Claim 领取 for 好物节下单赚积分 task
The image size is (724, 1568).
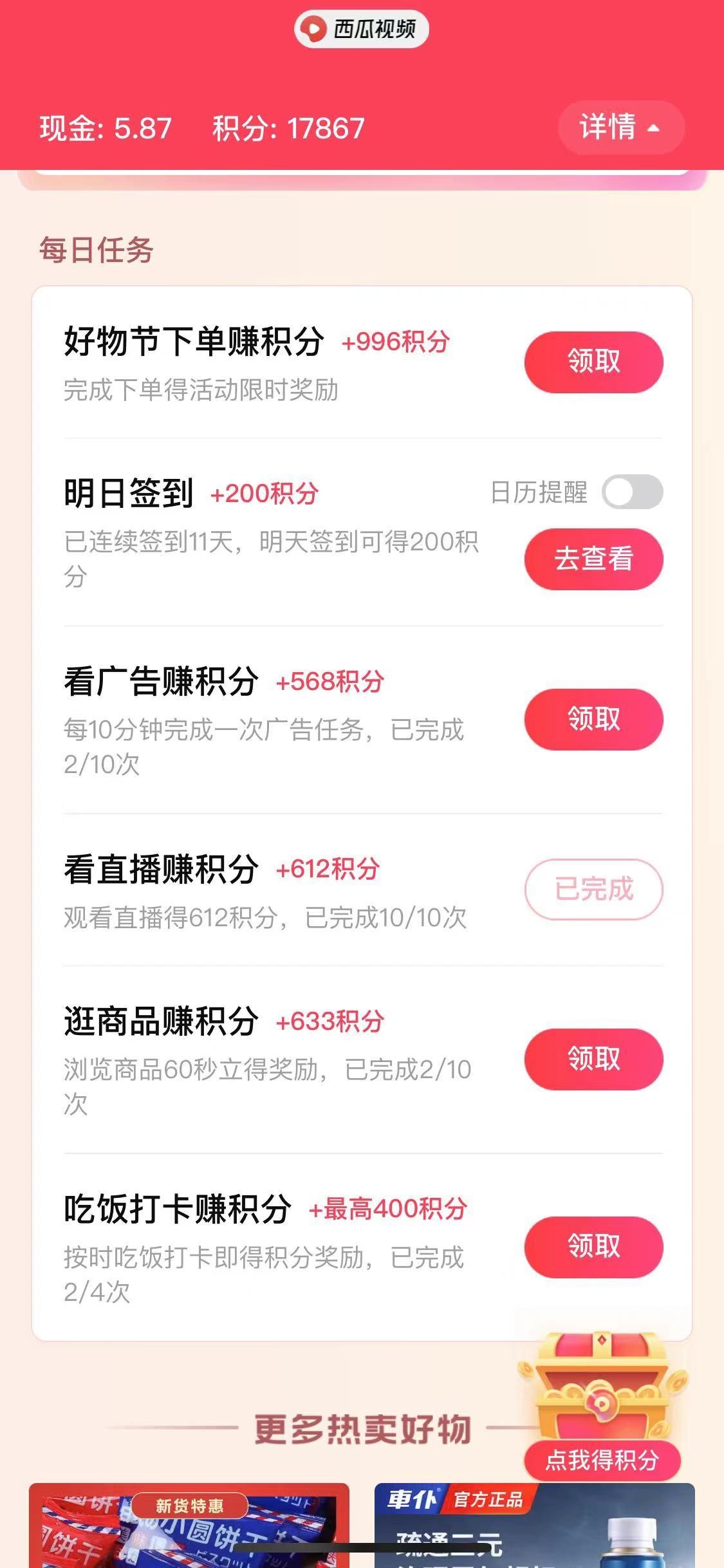pos(593,362)
